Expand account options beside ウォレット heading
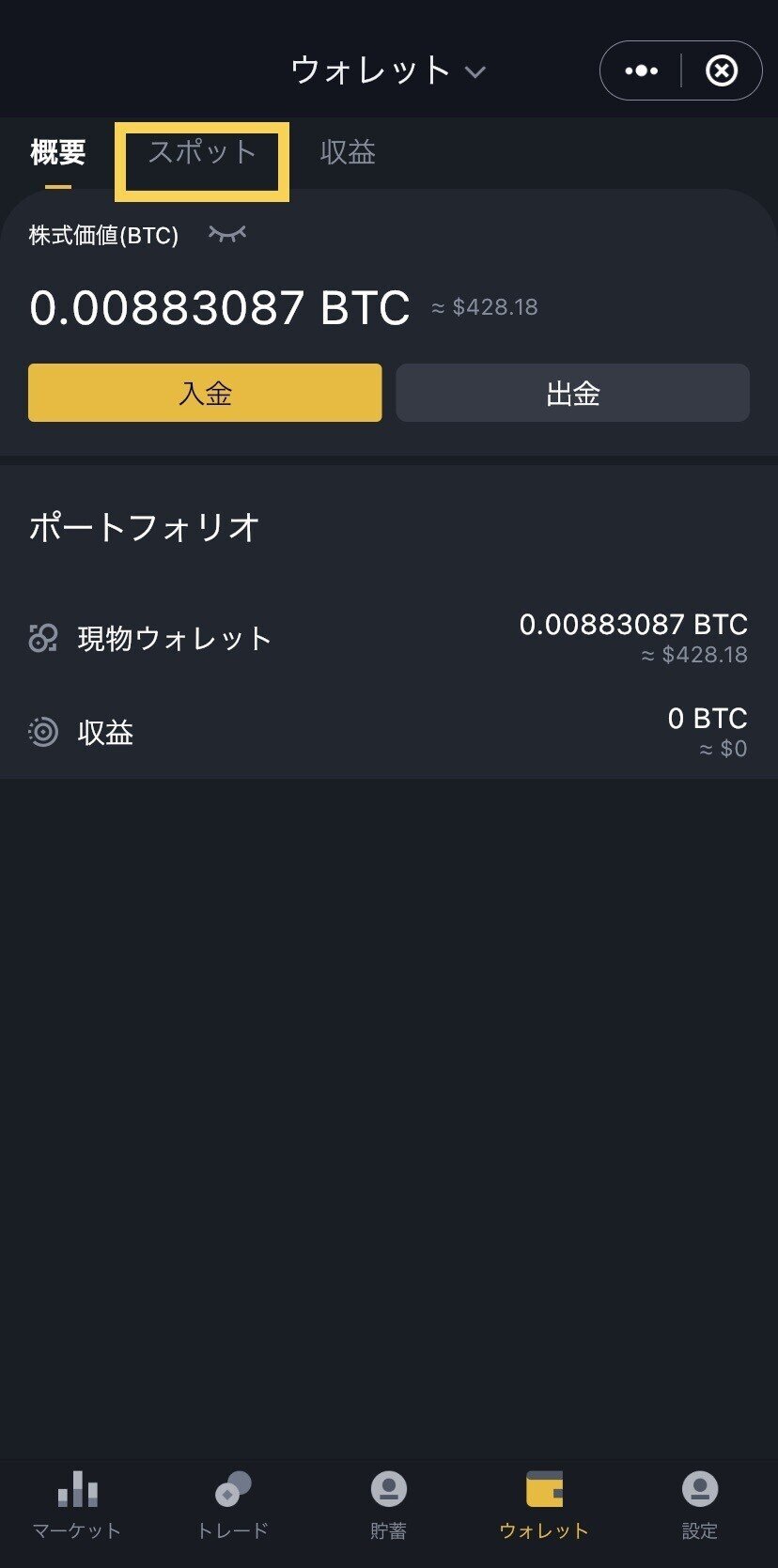 [475, 70]
